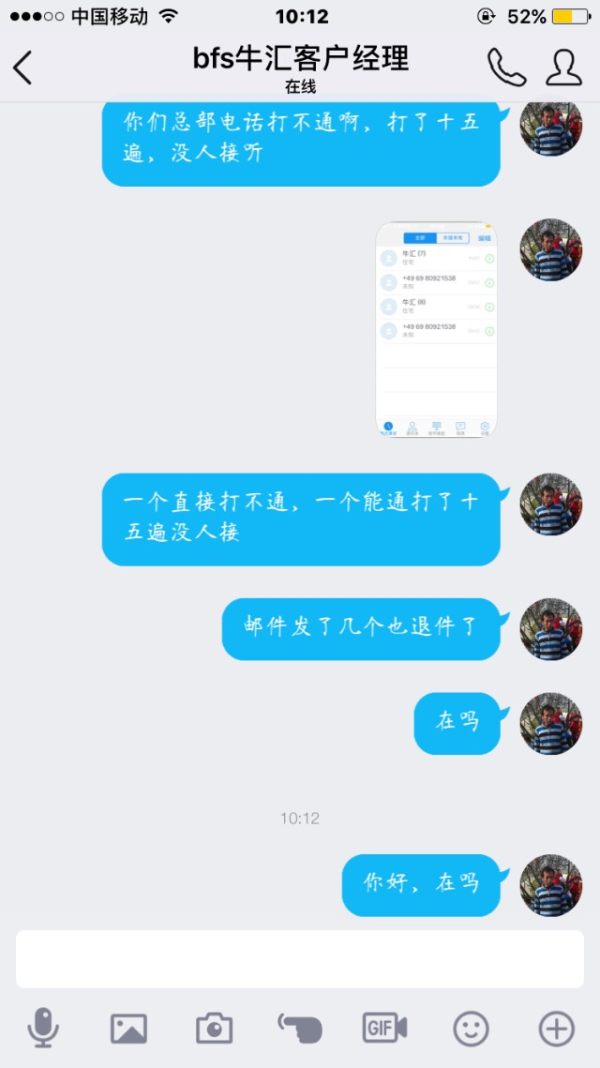The height and width of the screenshot is (1068, 600).
Task: Open the GIF video option
Action: pyautogui.click(x=385, y=1028)
